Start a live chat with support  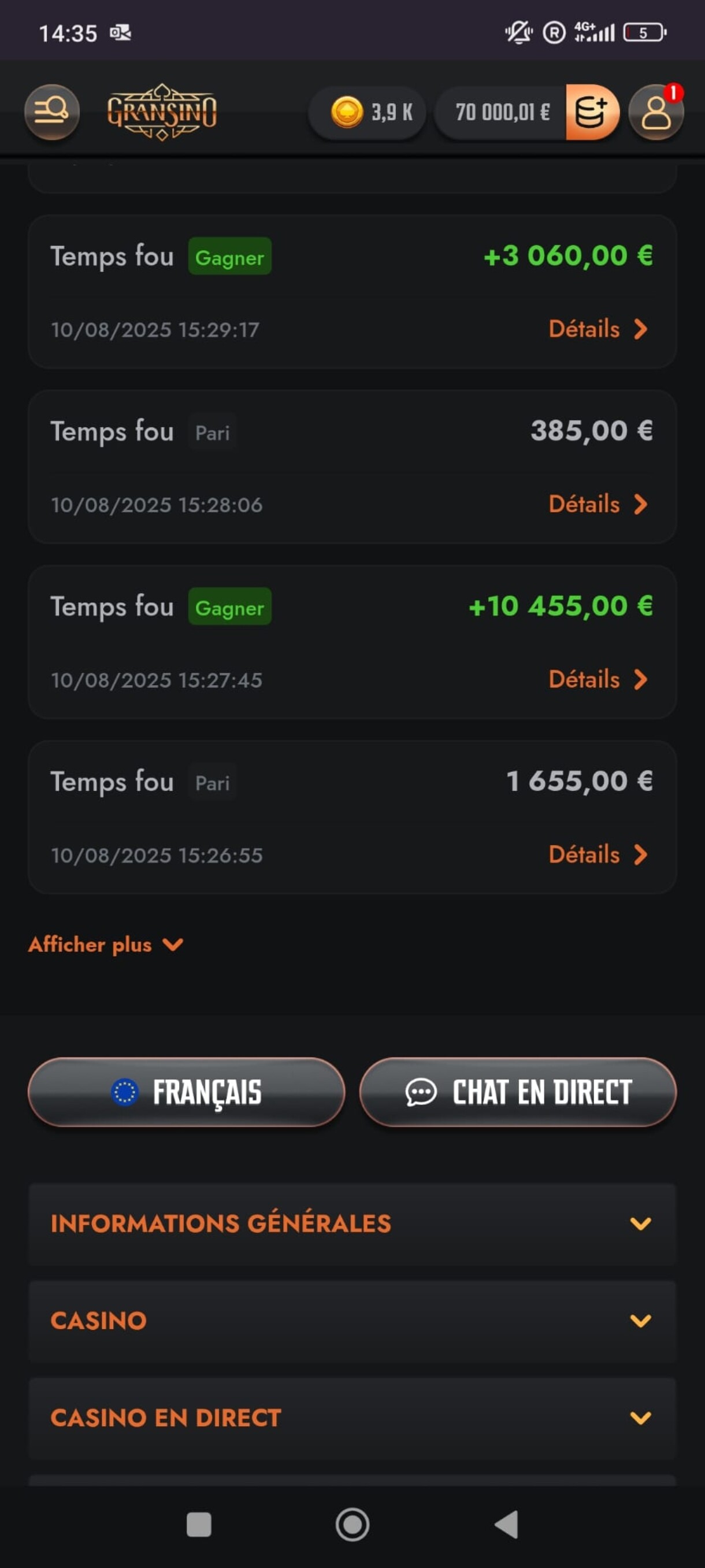click(x=518, y=1092)
